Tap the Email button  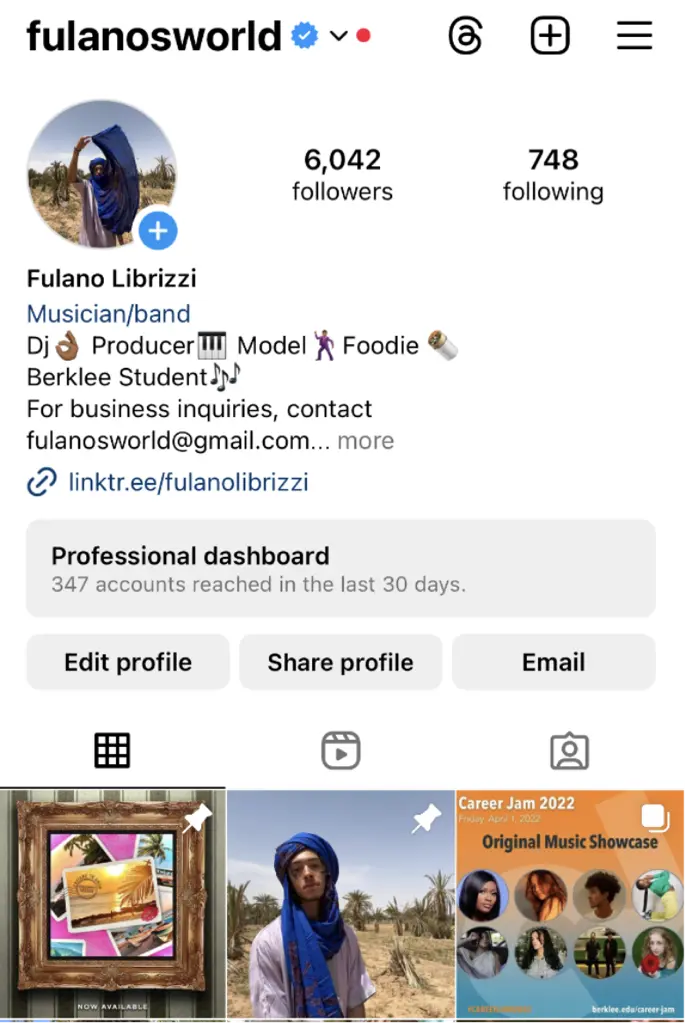553,662
